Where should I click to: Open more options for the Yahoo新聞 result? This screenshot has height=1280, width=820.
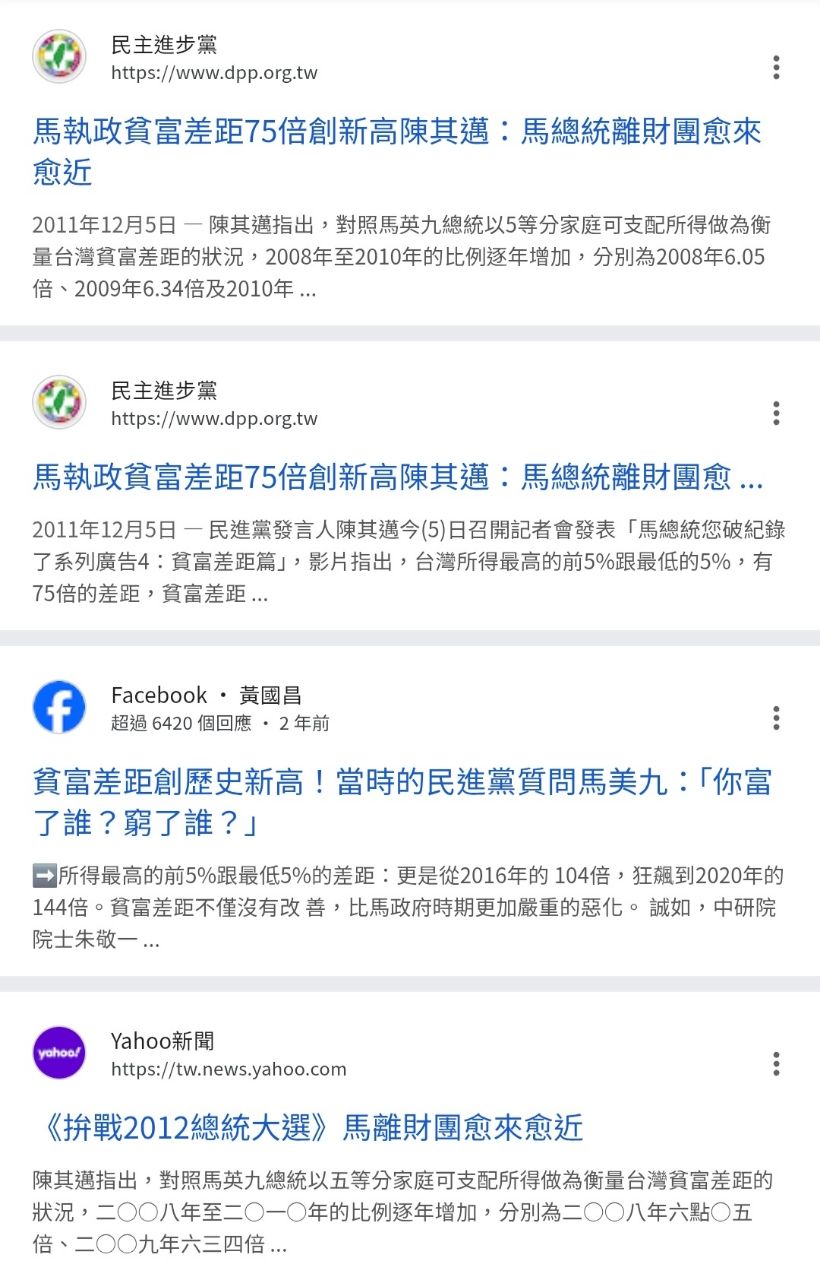(776, 1063)
